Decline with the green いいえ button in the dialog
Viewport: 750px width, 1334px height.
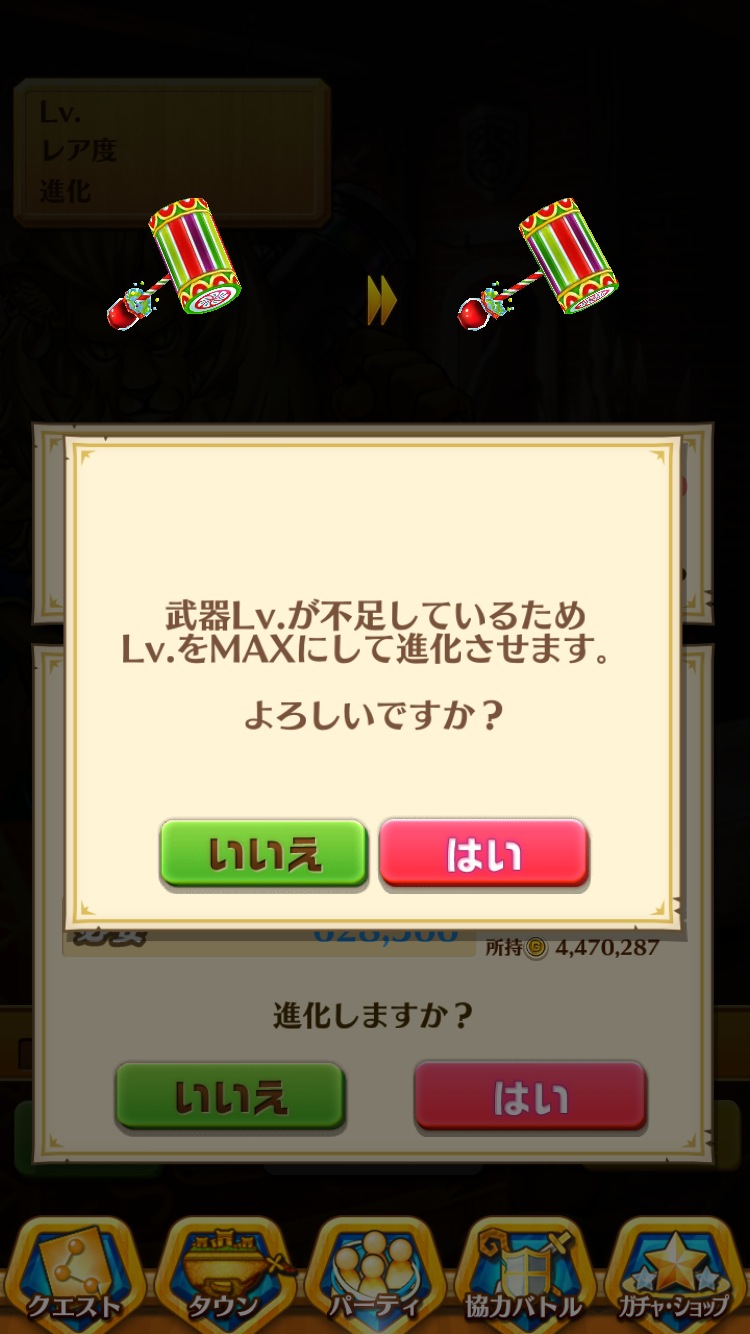[264, 853]
